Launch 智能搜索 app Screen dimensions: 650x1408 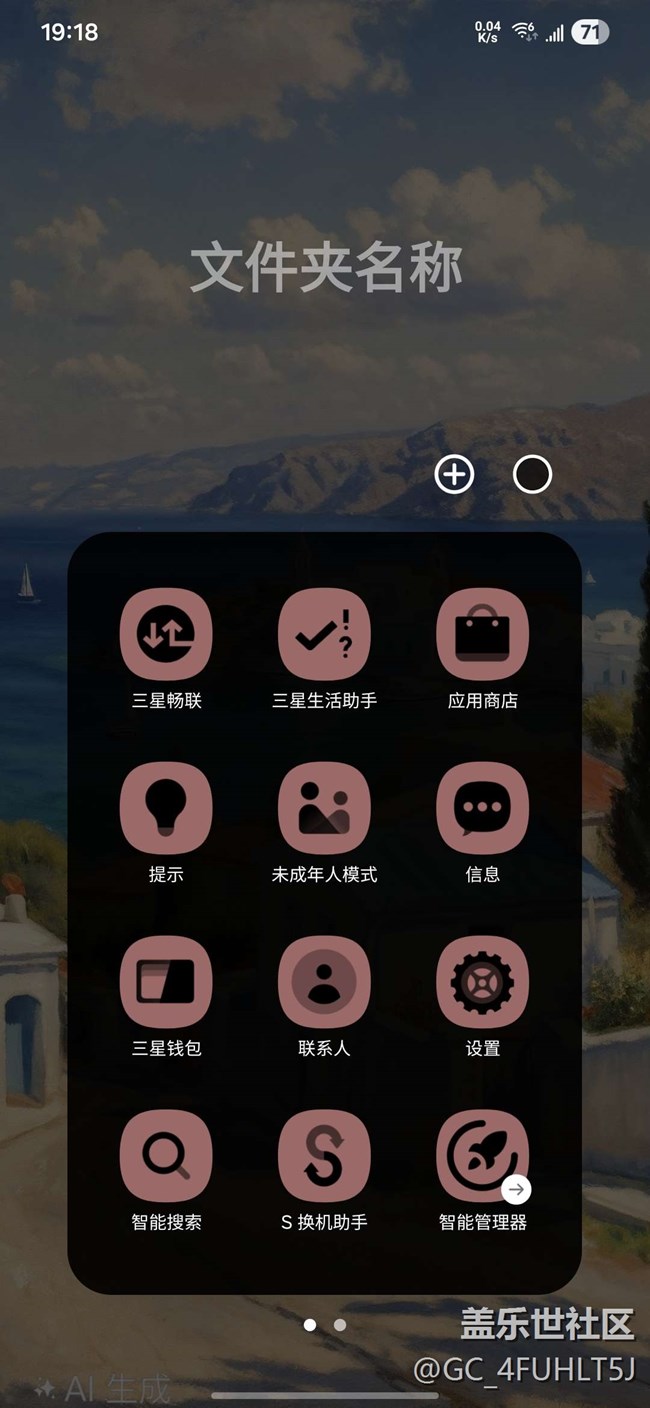(166, 1156)
